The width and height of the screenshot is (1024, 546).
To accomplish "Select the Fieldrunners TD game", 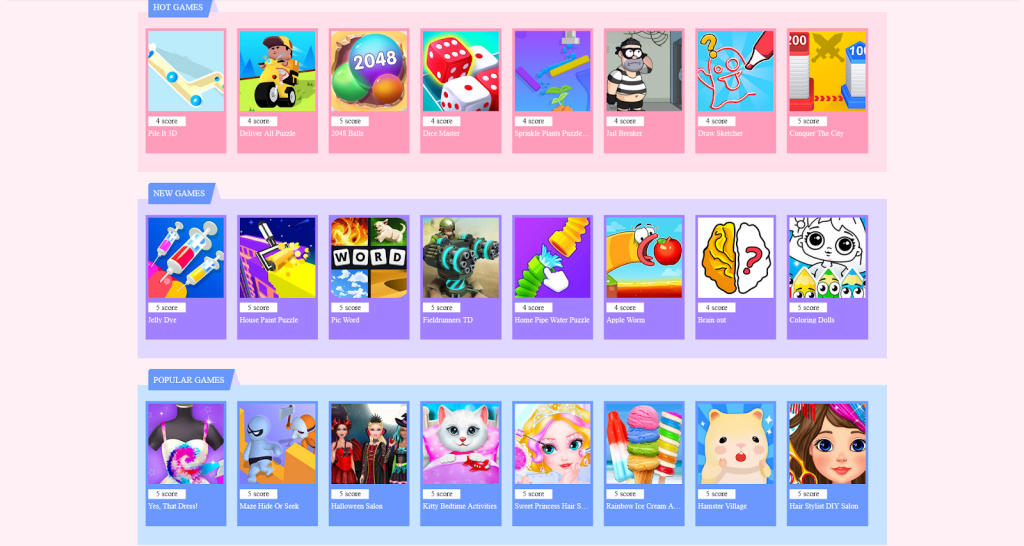I will click(x=460, y=258).
